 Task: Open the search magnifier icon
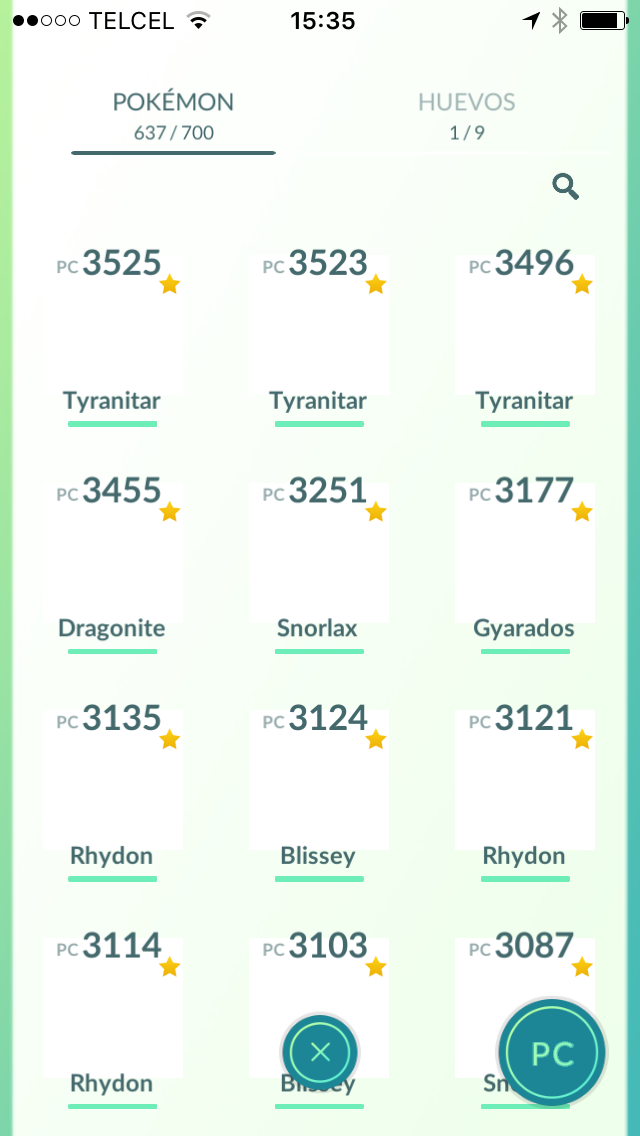[x=565, y=187]
